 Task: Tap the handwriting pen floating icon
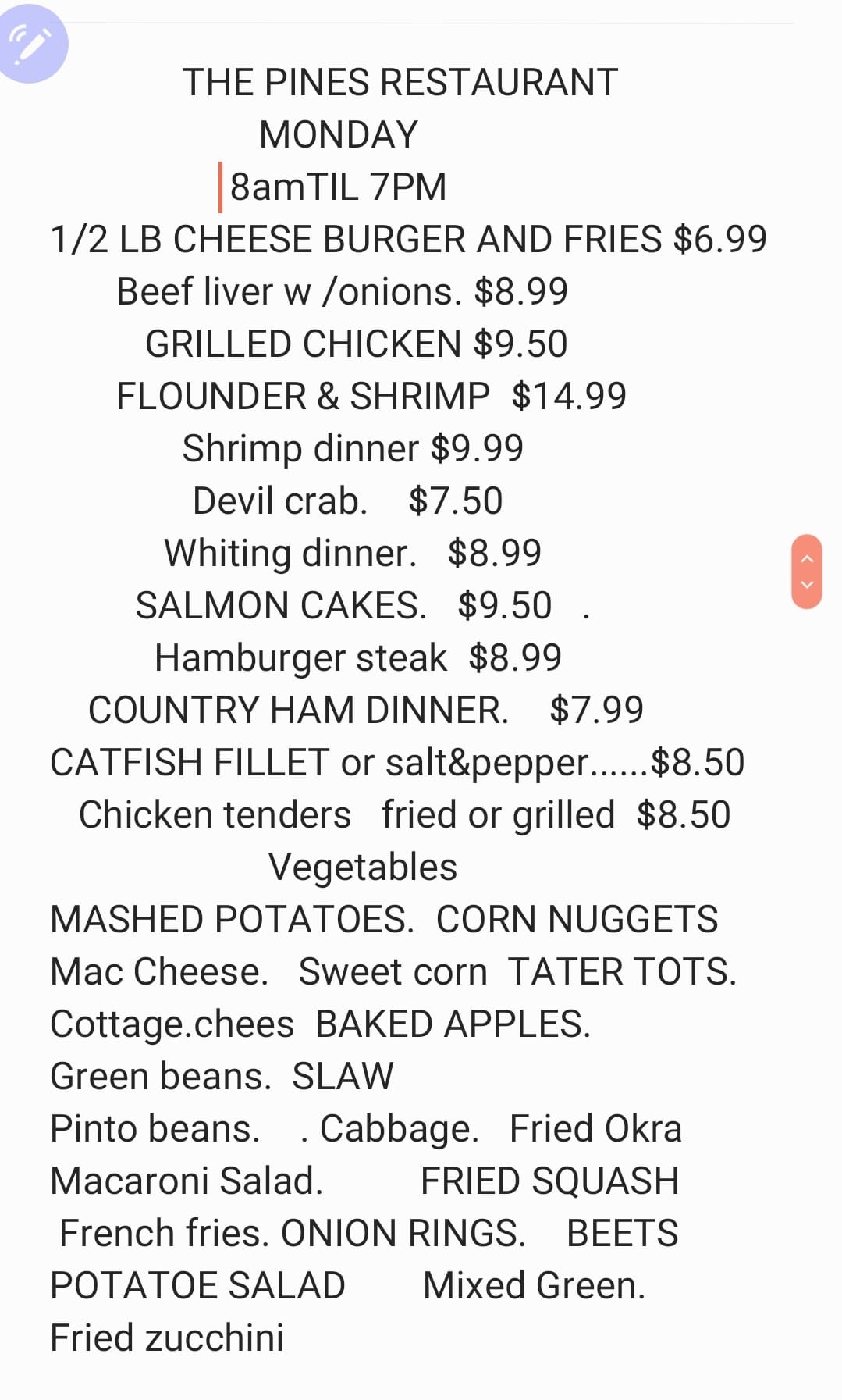[x=31, y=43]
